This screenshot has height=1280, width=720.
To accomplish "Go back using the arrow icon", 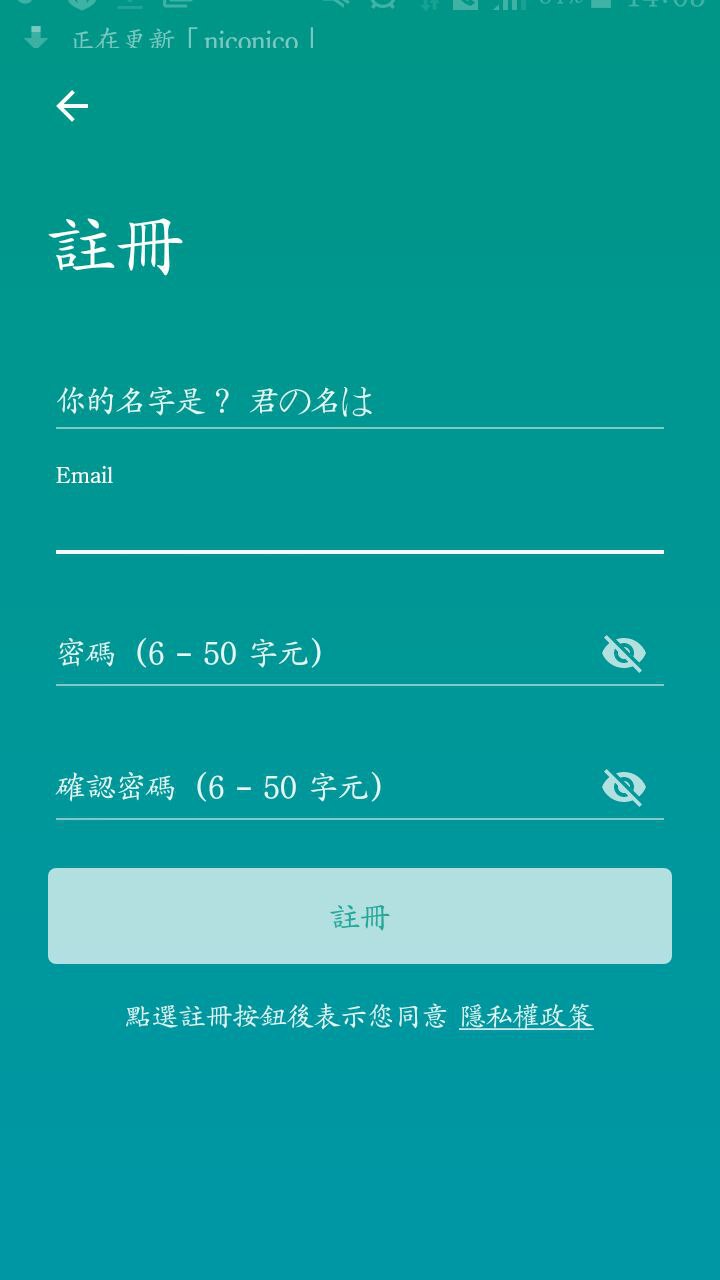I will [x=72, y=106].
